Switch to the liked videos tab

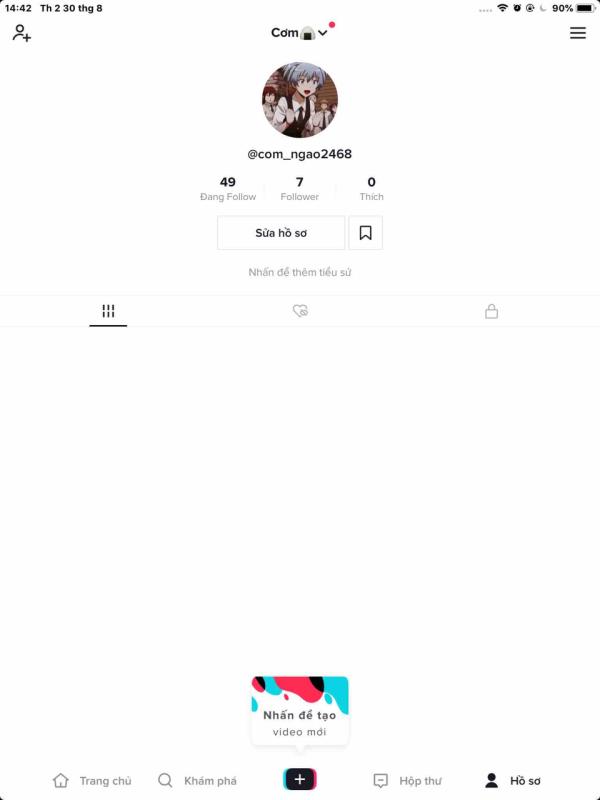point(300,311)
